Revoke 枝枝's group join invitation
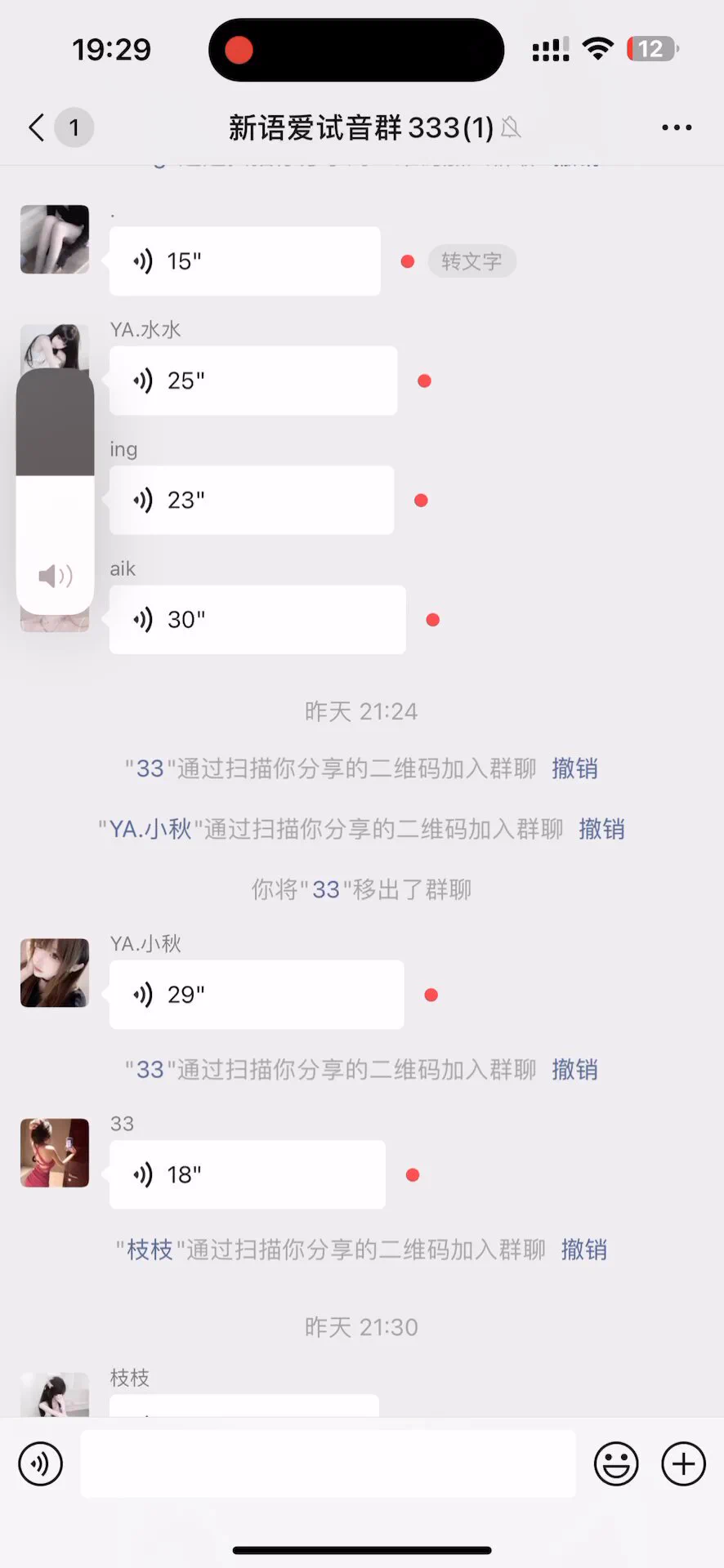 coord(583,1249)
